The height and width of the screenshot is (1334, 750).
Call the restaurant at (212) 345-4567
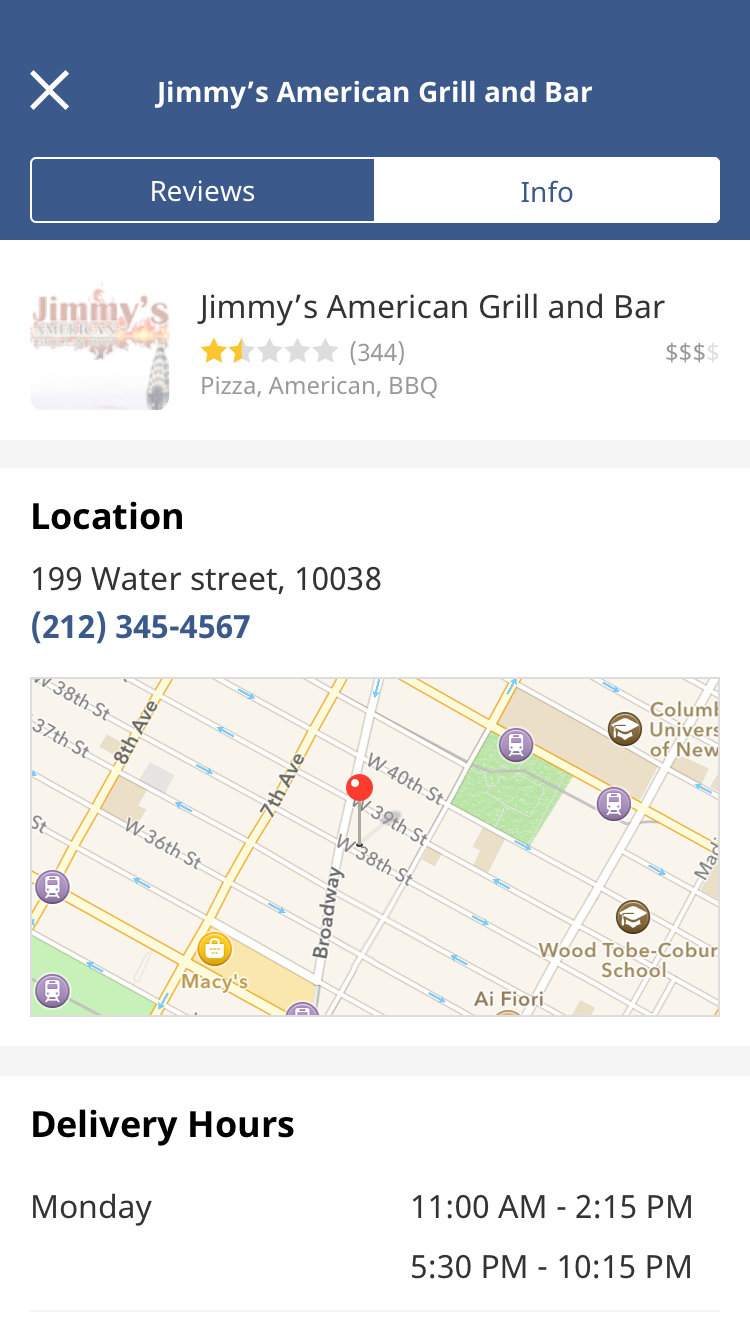pos(141,628)
